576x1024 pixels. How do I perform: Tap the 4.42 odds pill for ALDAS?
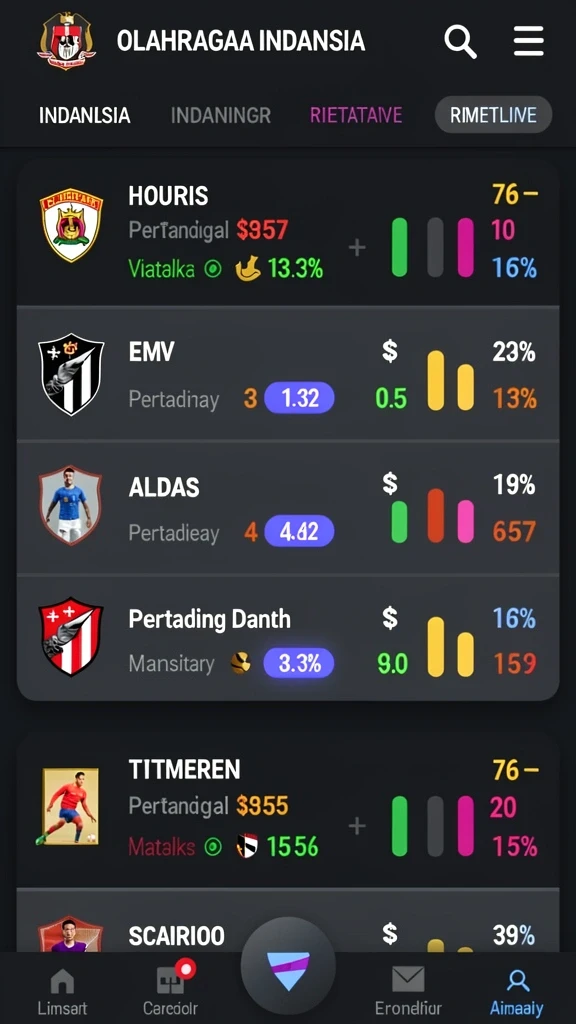point(299,532)
